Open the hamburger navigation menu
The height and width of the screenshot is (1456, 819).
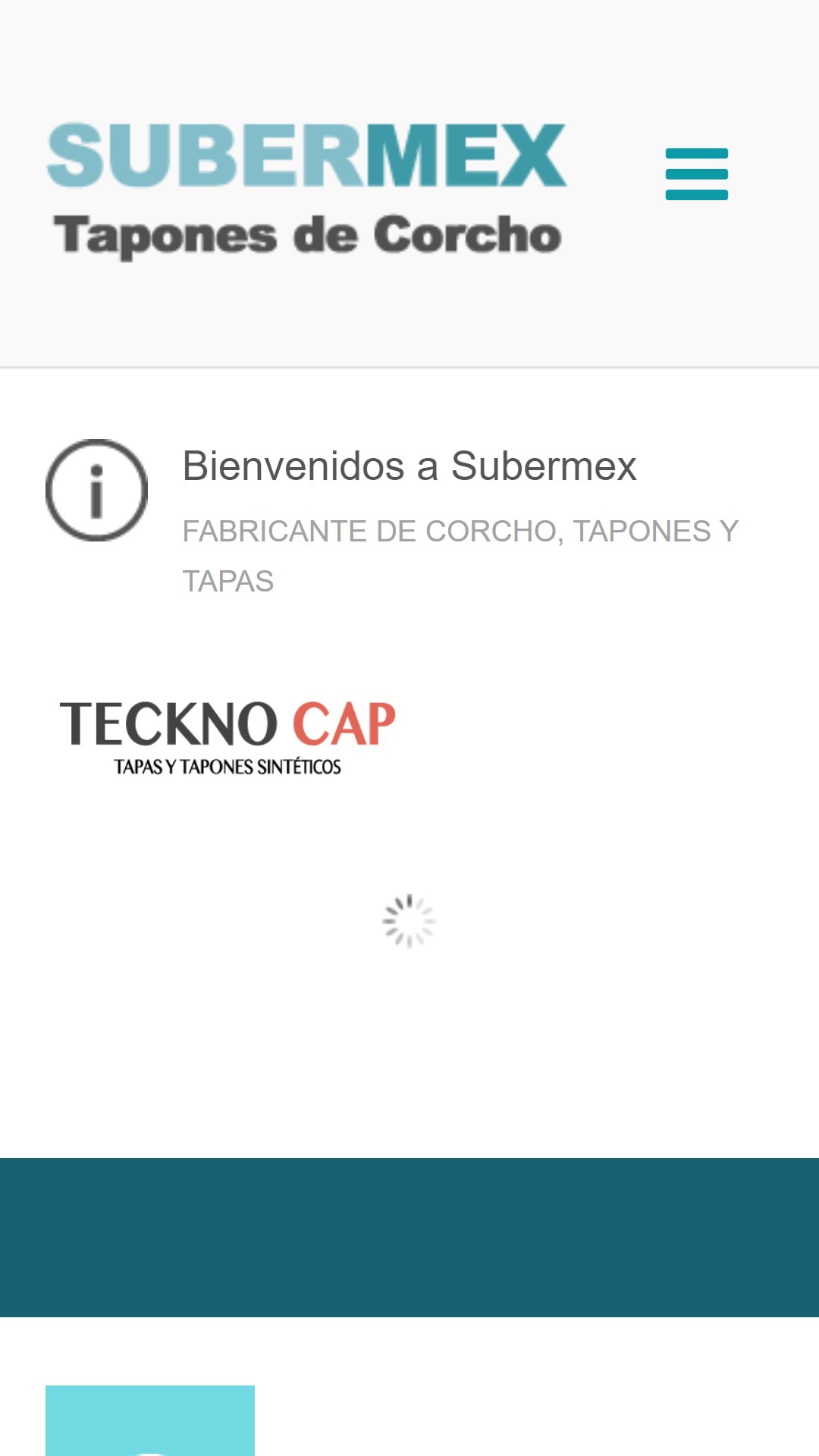[696, 174]
